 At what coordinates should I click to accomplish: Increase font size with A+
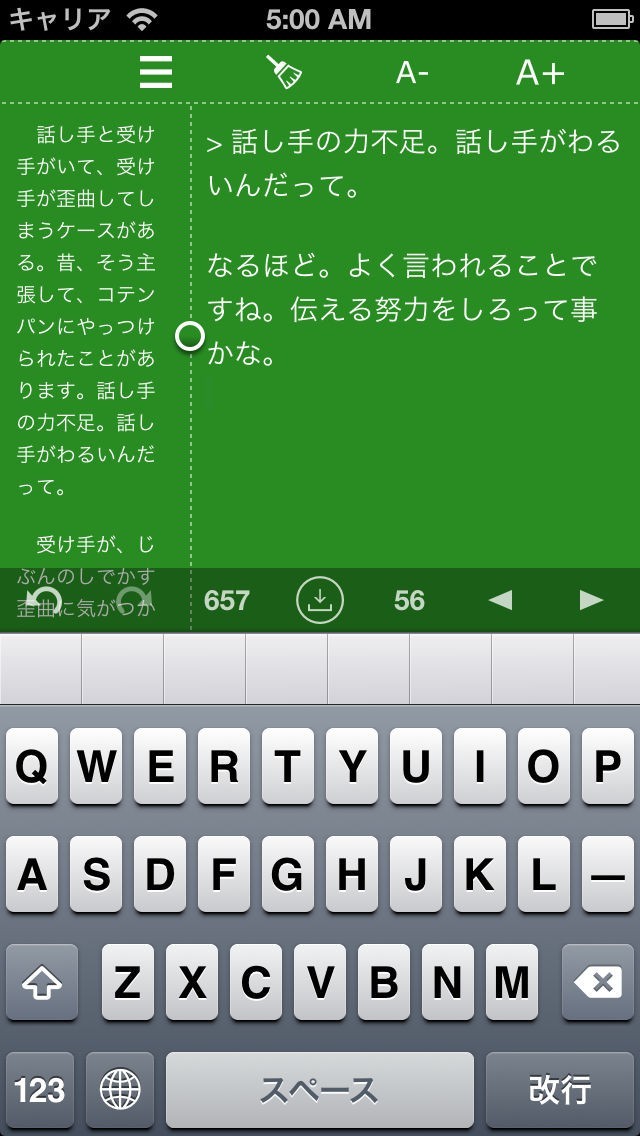pos(540,72)
